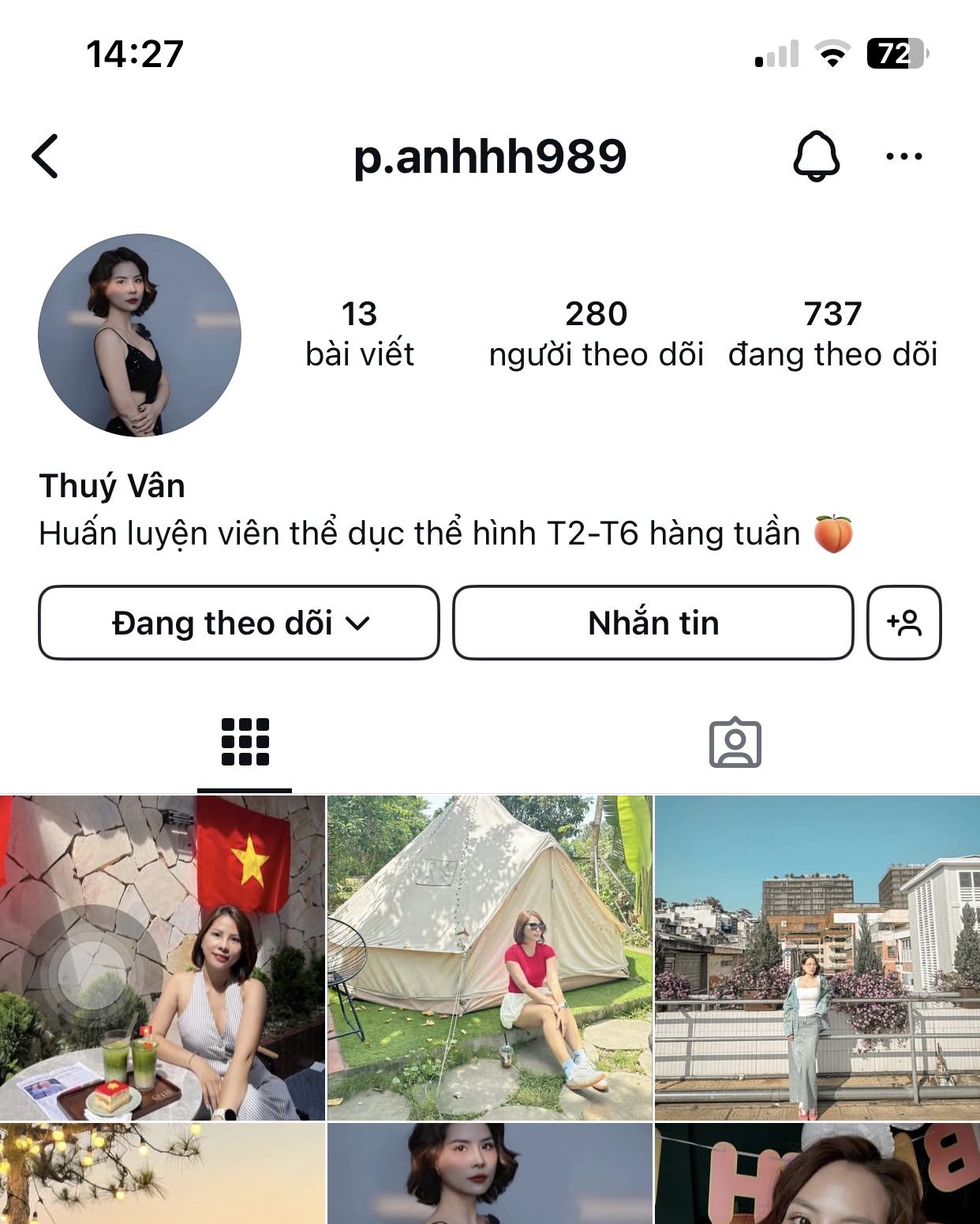The image size is (980, 1224).
Task: Open the post with the red flag
Action: 163,957
